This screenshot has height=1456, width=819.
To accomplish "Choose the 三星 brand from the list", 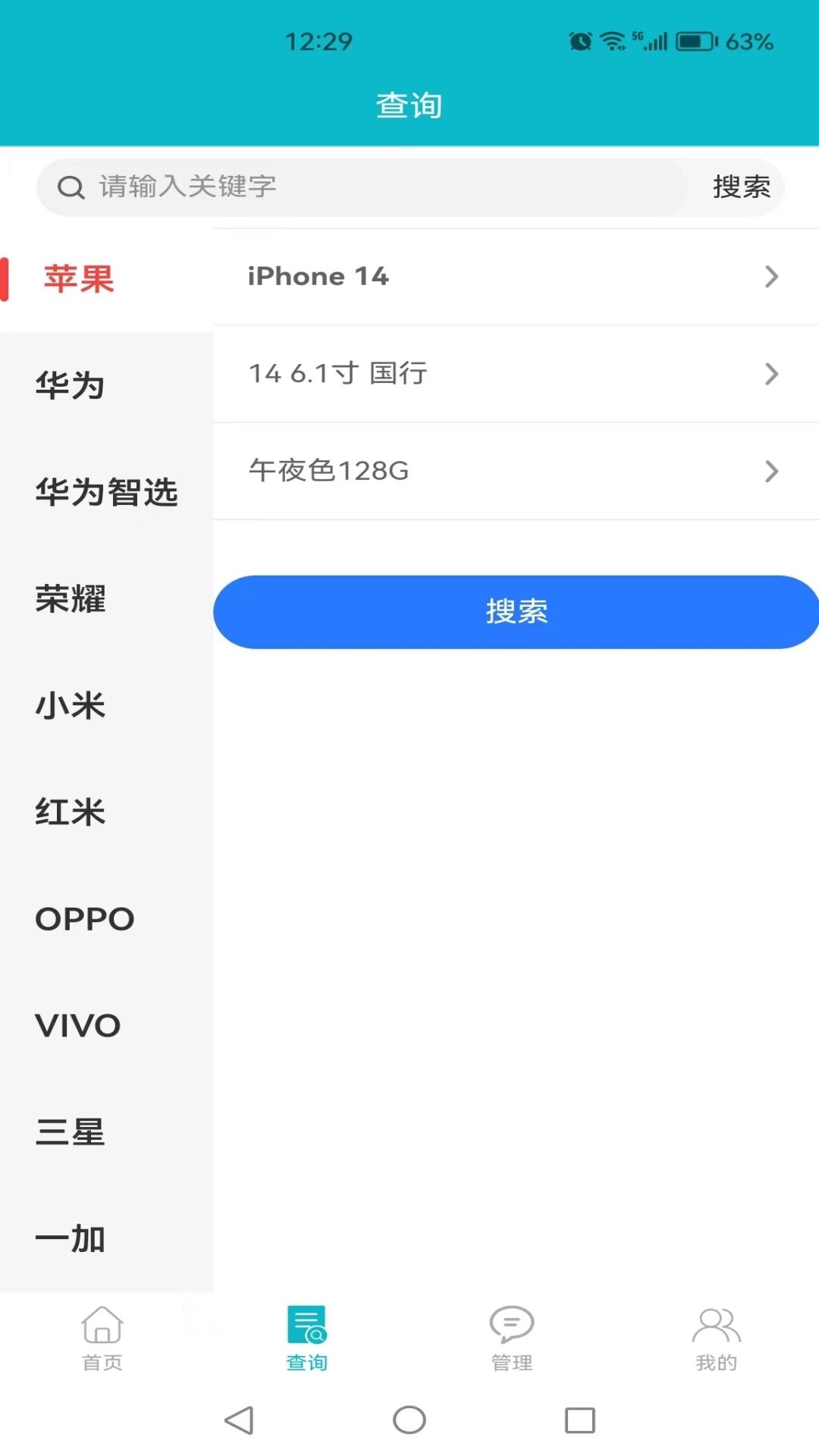I will (x=68, y=1131).
